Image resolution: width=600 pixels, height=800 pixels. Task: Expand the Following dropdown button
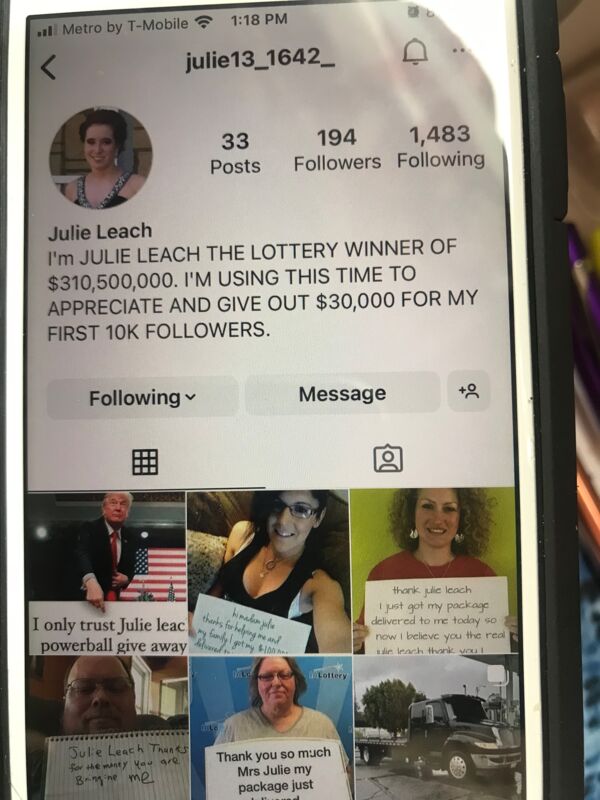pyautogui.click(x=142, y=398)
